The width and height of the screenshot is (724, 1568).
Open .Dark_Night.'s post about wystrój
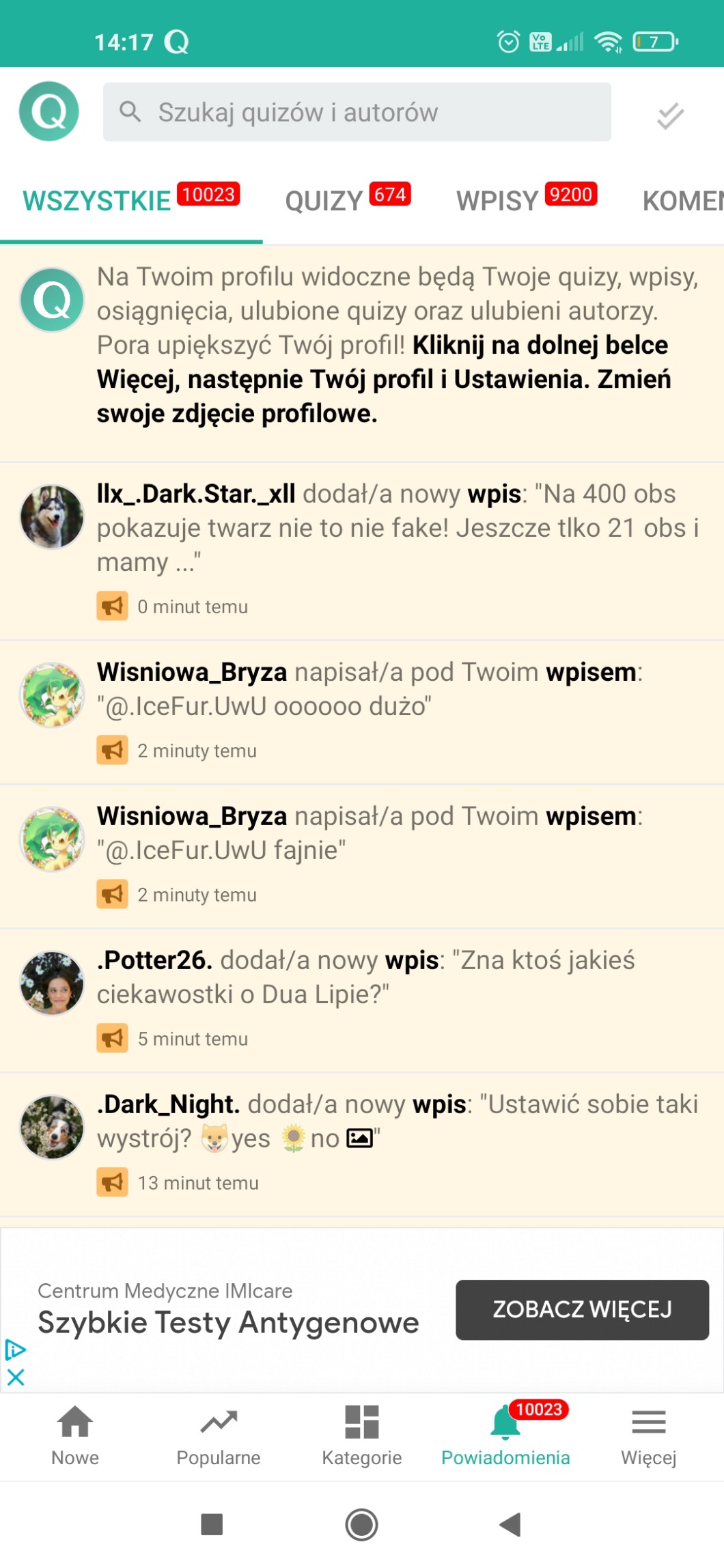[x=362, y=1145]
